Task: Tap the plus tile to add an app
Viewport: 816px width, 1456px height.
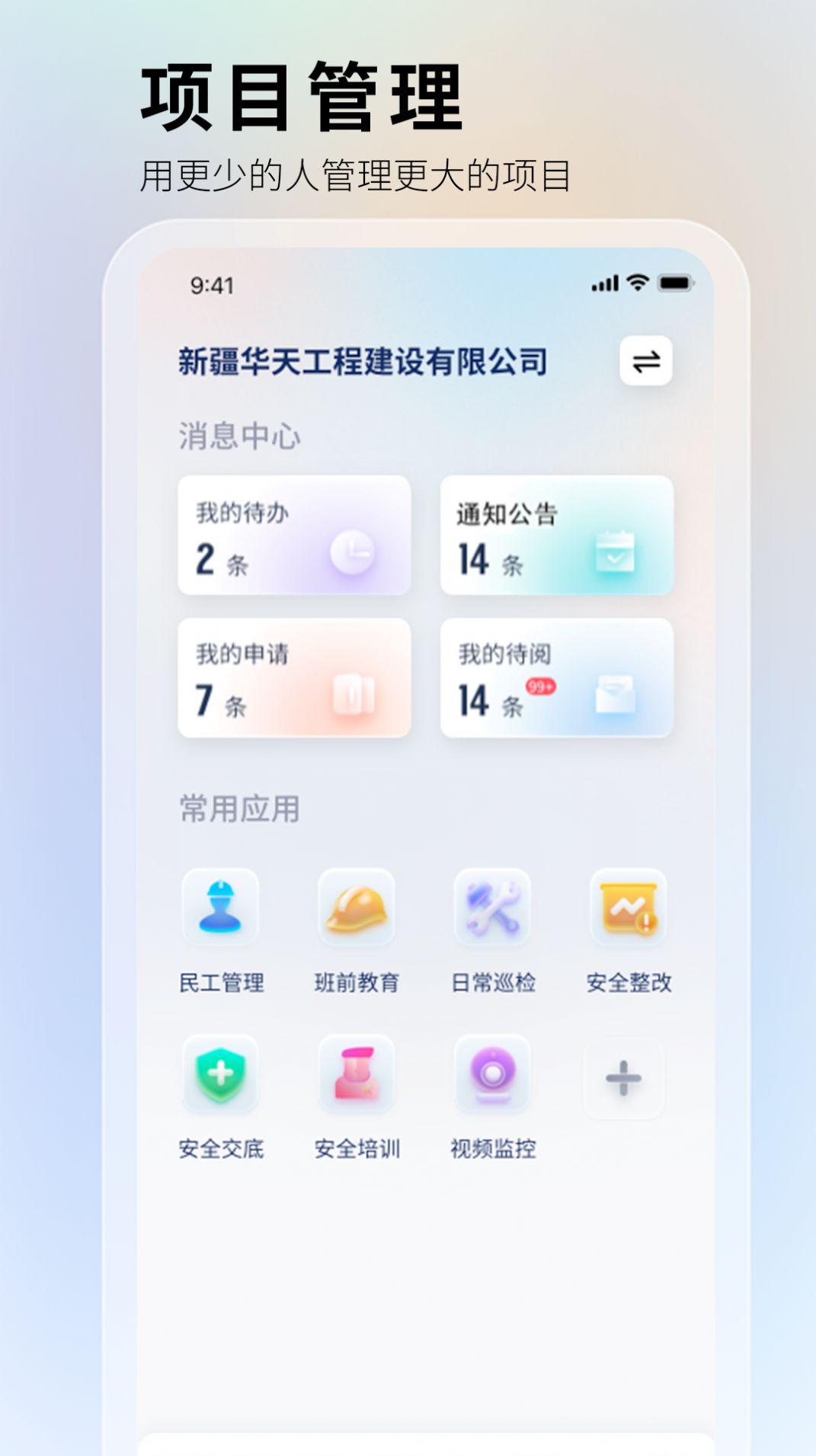Action: pos(625,1078)
